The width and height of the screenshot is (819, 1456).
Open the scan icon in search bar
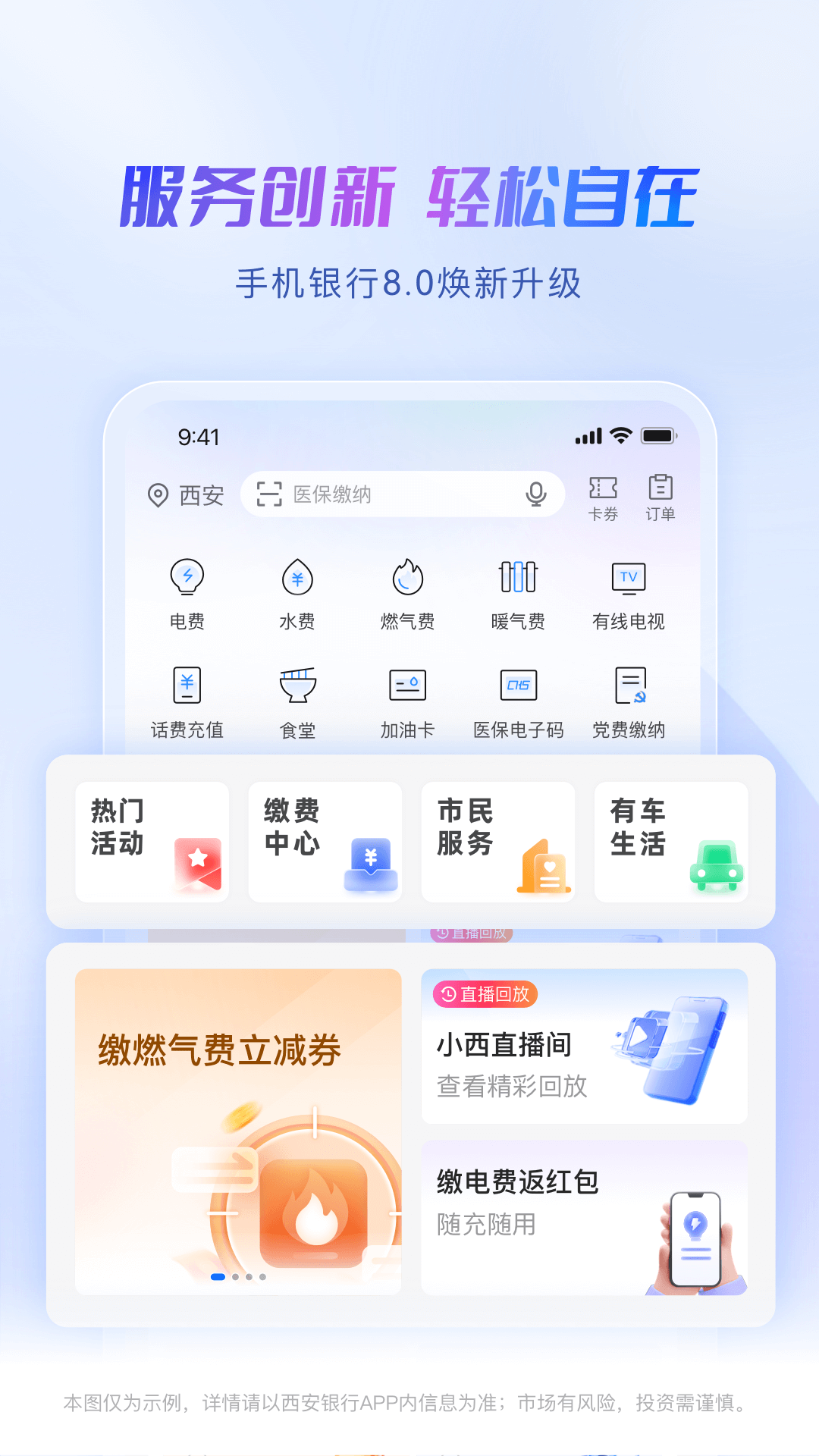[x=271, y=494]
